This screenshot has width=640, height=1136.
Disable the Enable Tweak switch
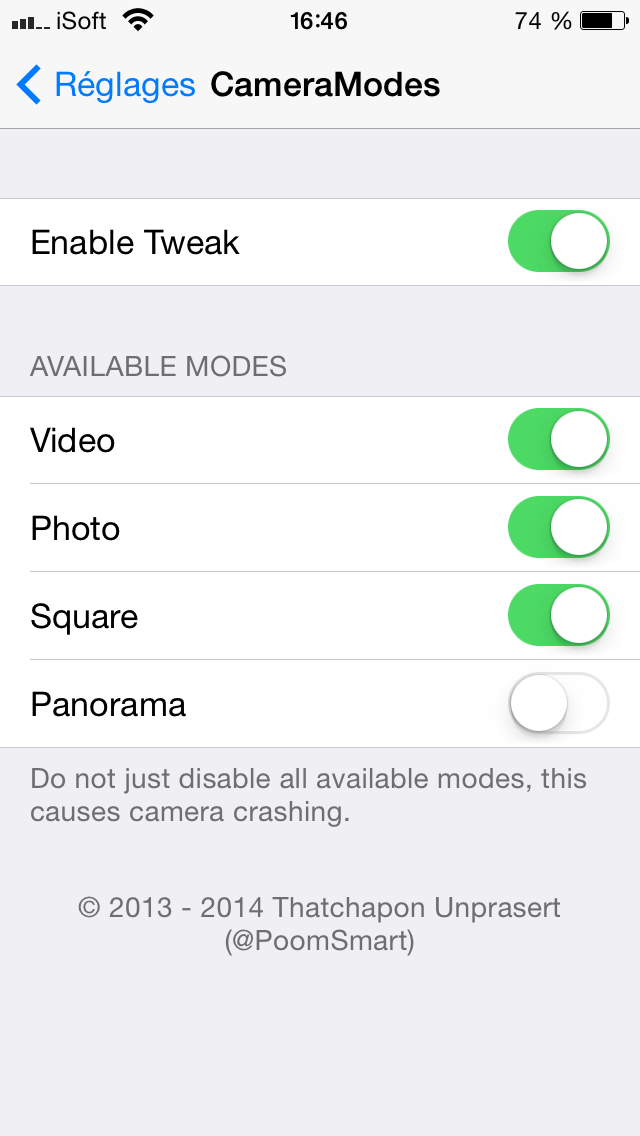[558, 242]
